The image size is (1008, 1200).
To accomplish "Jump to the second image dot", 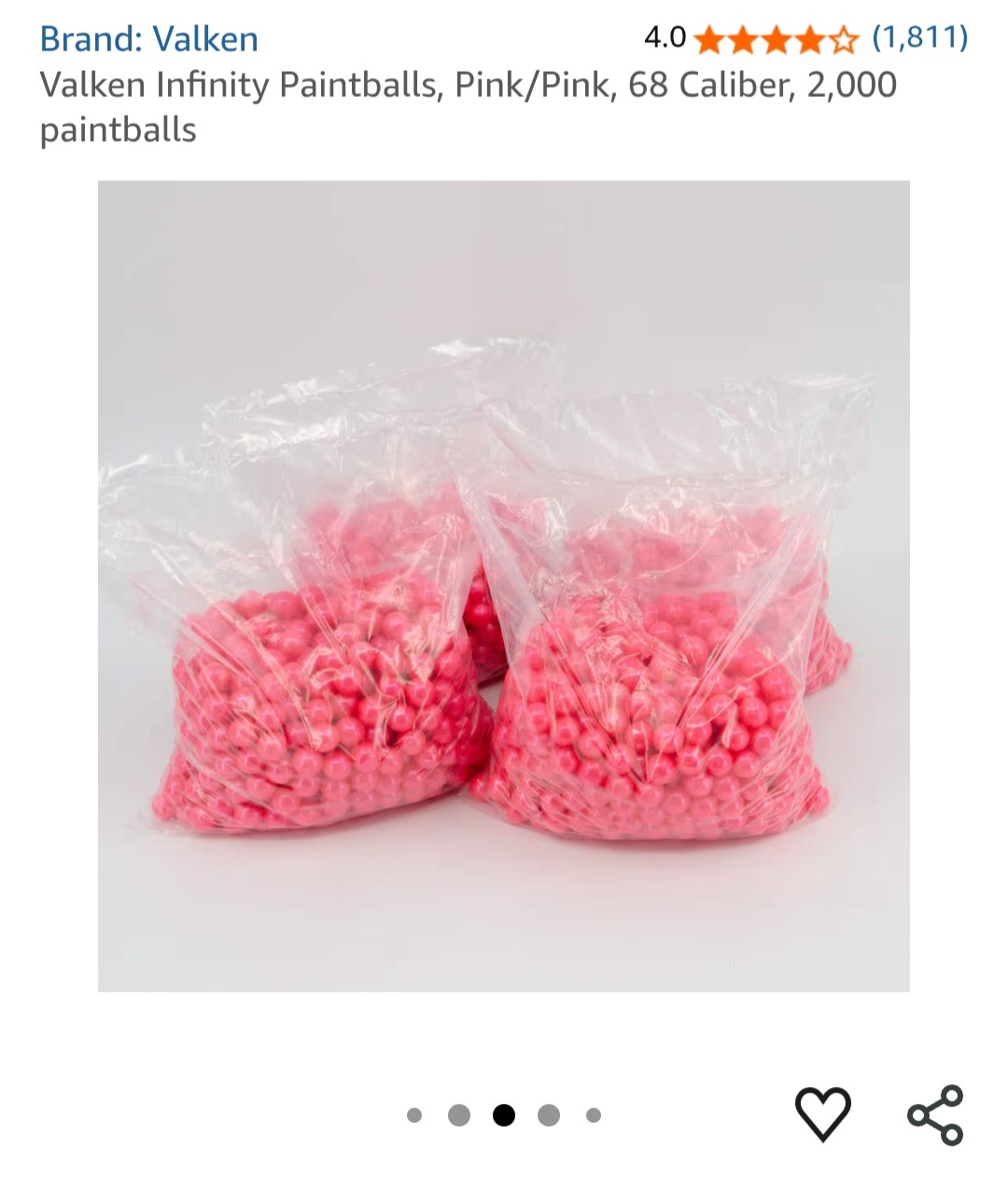I will (x=459, y=1115).
